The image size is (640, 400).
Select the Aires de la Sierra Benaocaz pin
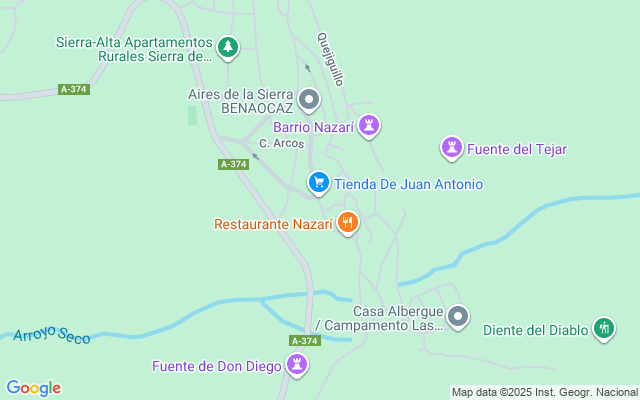(309, 99)
